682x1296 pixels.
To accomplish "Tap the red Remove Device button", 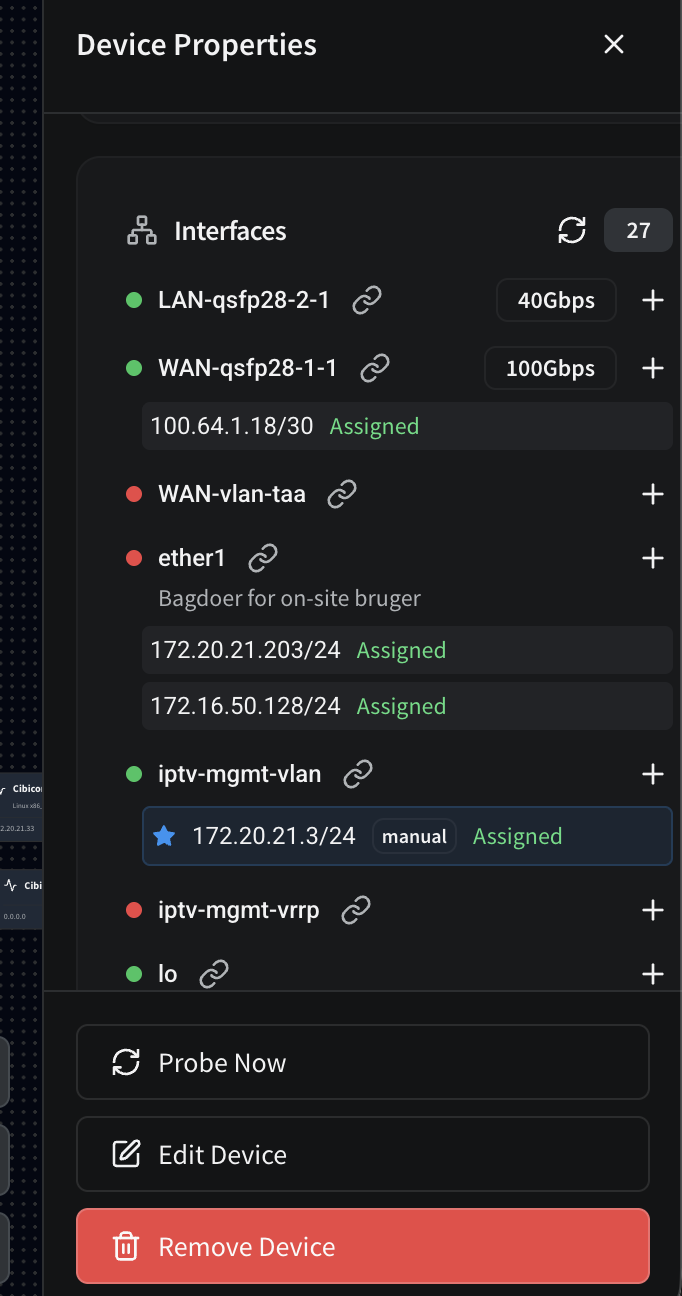I will point(362,1246).
